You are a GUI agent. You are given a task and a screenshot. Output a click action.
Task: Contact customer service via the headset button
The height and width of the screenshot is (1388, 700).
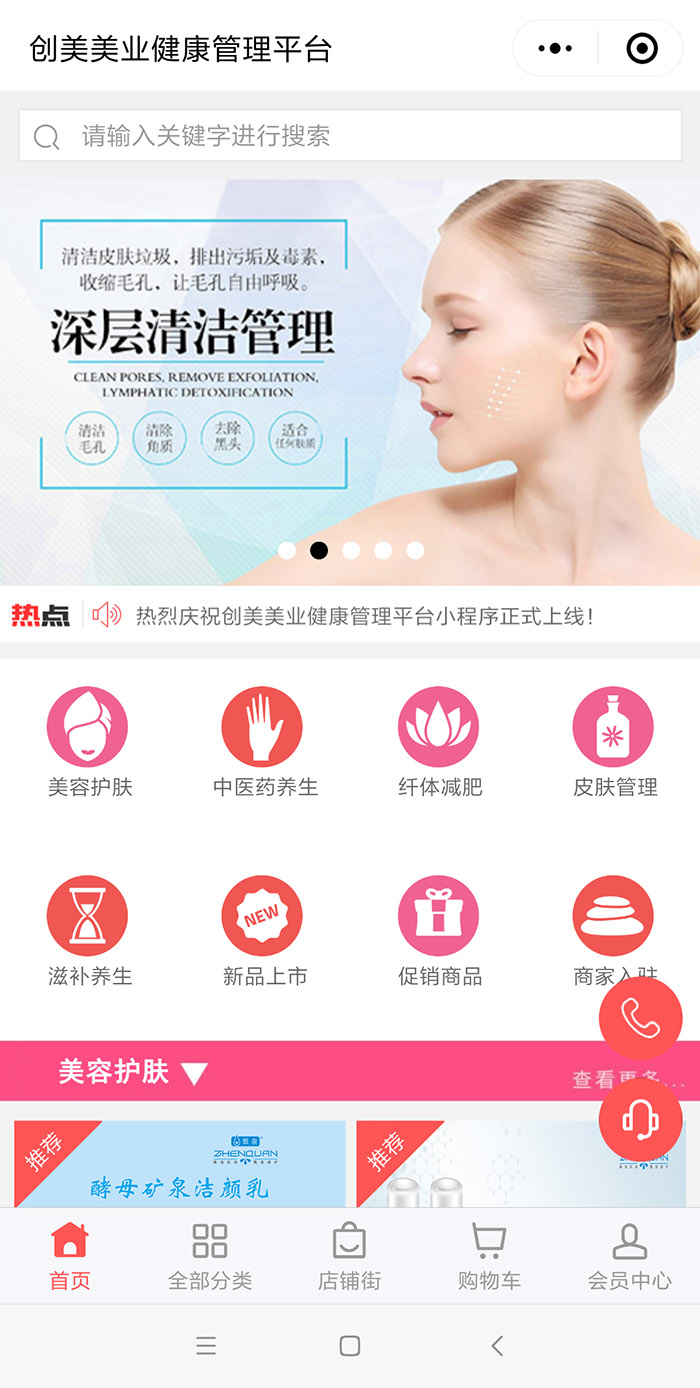coord(640,1119)
